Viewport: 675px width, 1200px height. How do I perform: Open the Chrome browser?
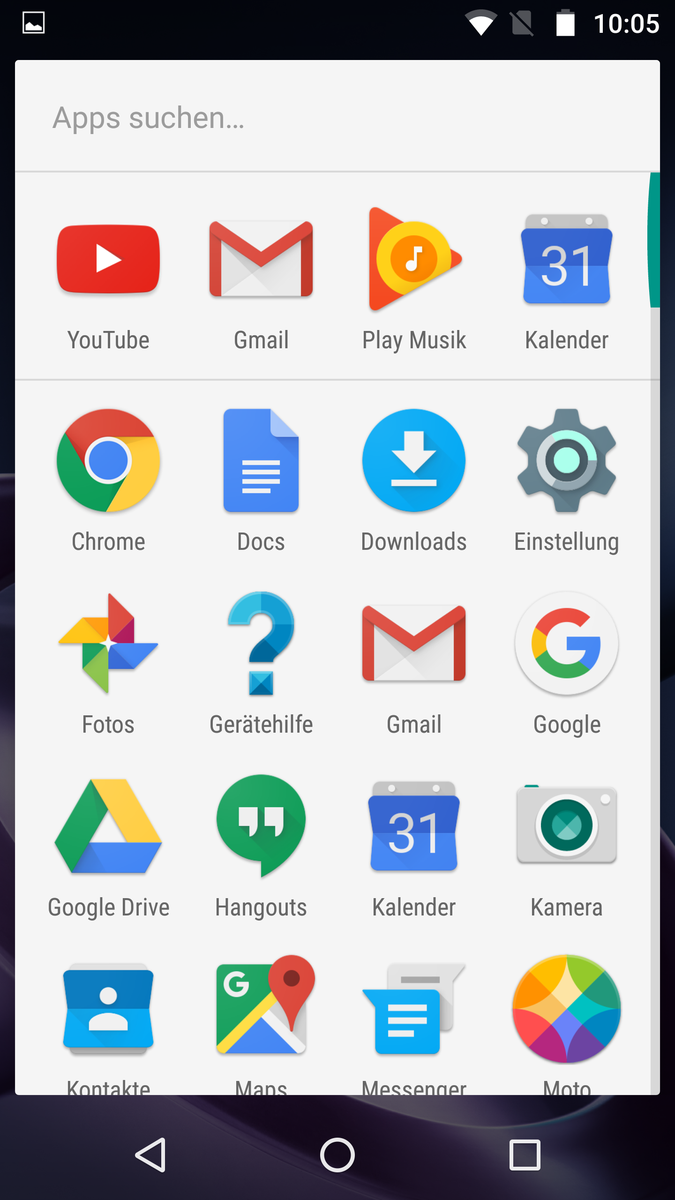(x=108, y=461)
